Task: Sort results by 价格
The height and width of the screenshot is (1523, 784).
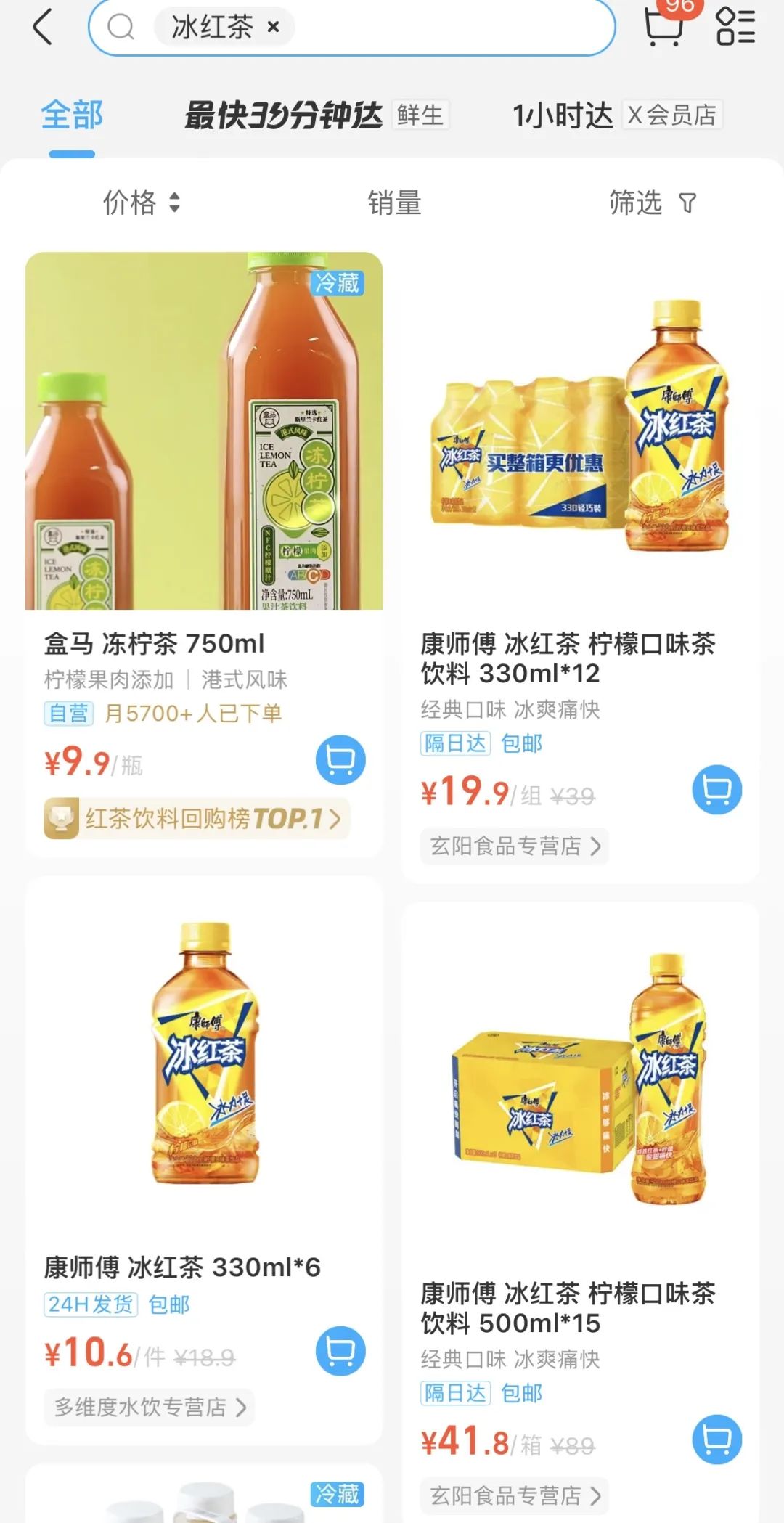Action: (x=142, y=203)
